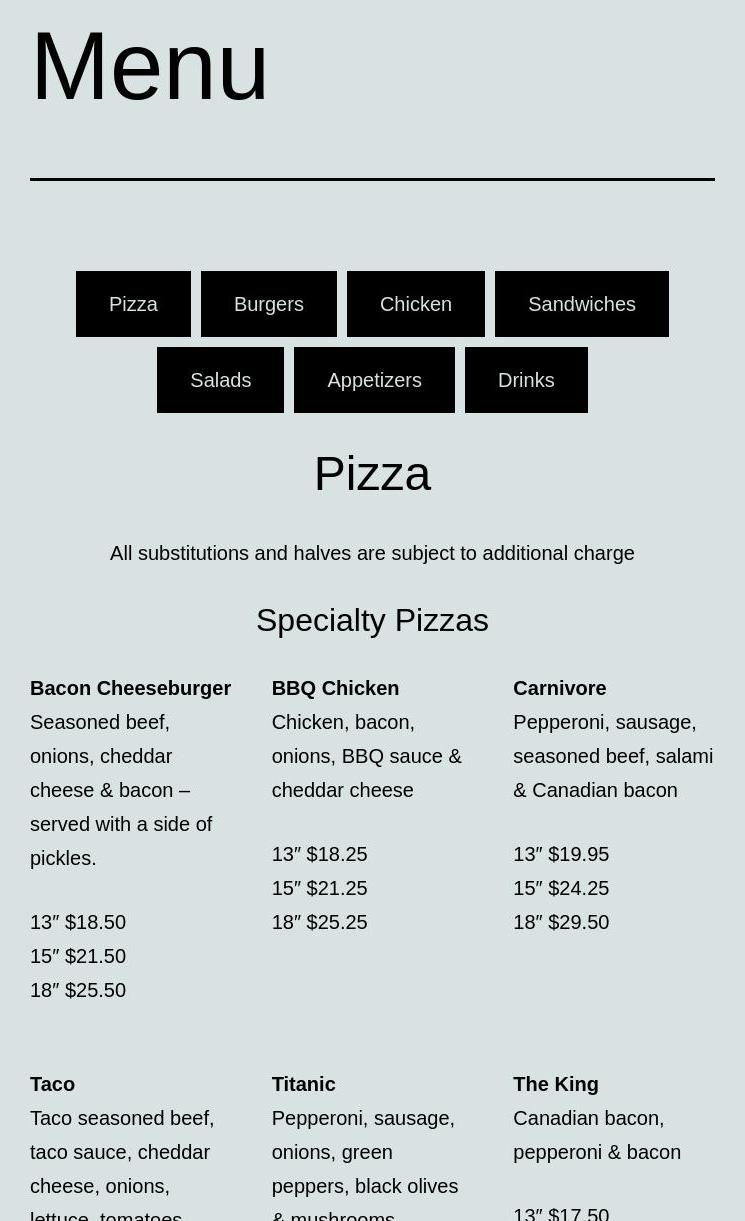Go to the Salads category
This screenshot has width=745, height=1221.
tap(220, 380)
